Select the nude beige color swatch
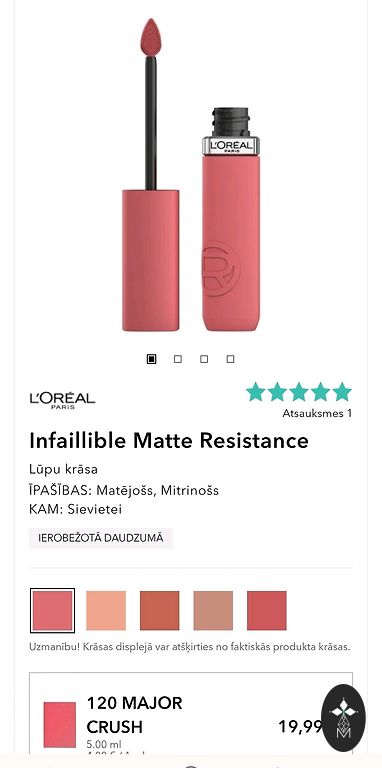The image size is (382, 768). point(213,610)
